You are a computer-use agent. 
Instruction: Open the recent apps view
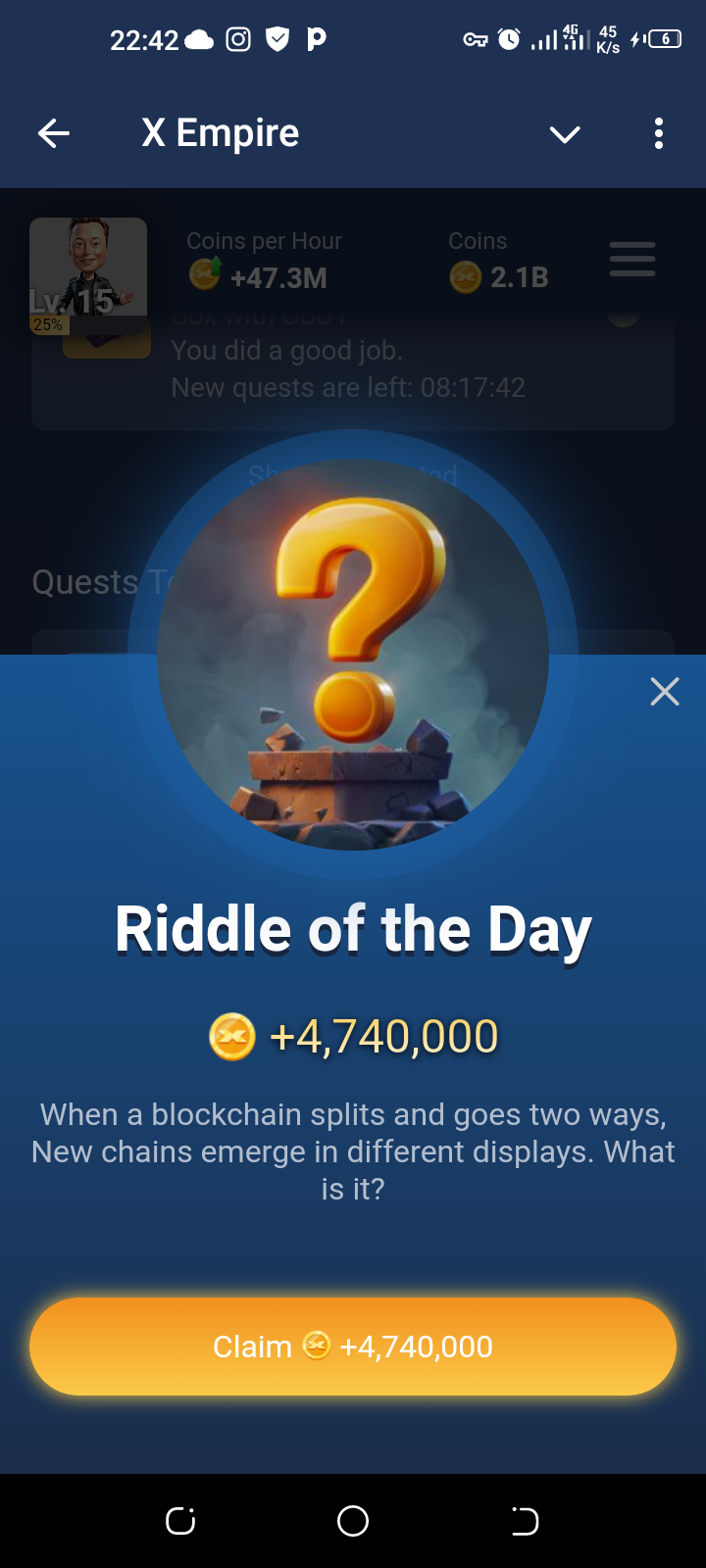coord(180,1521)
